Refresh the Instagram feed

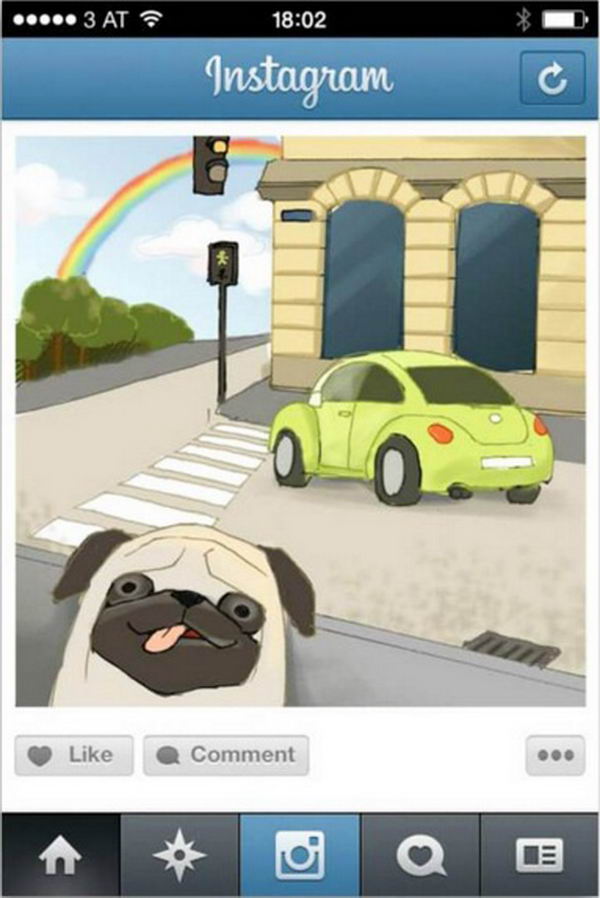[552, 79]
